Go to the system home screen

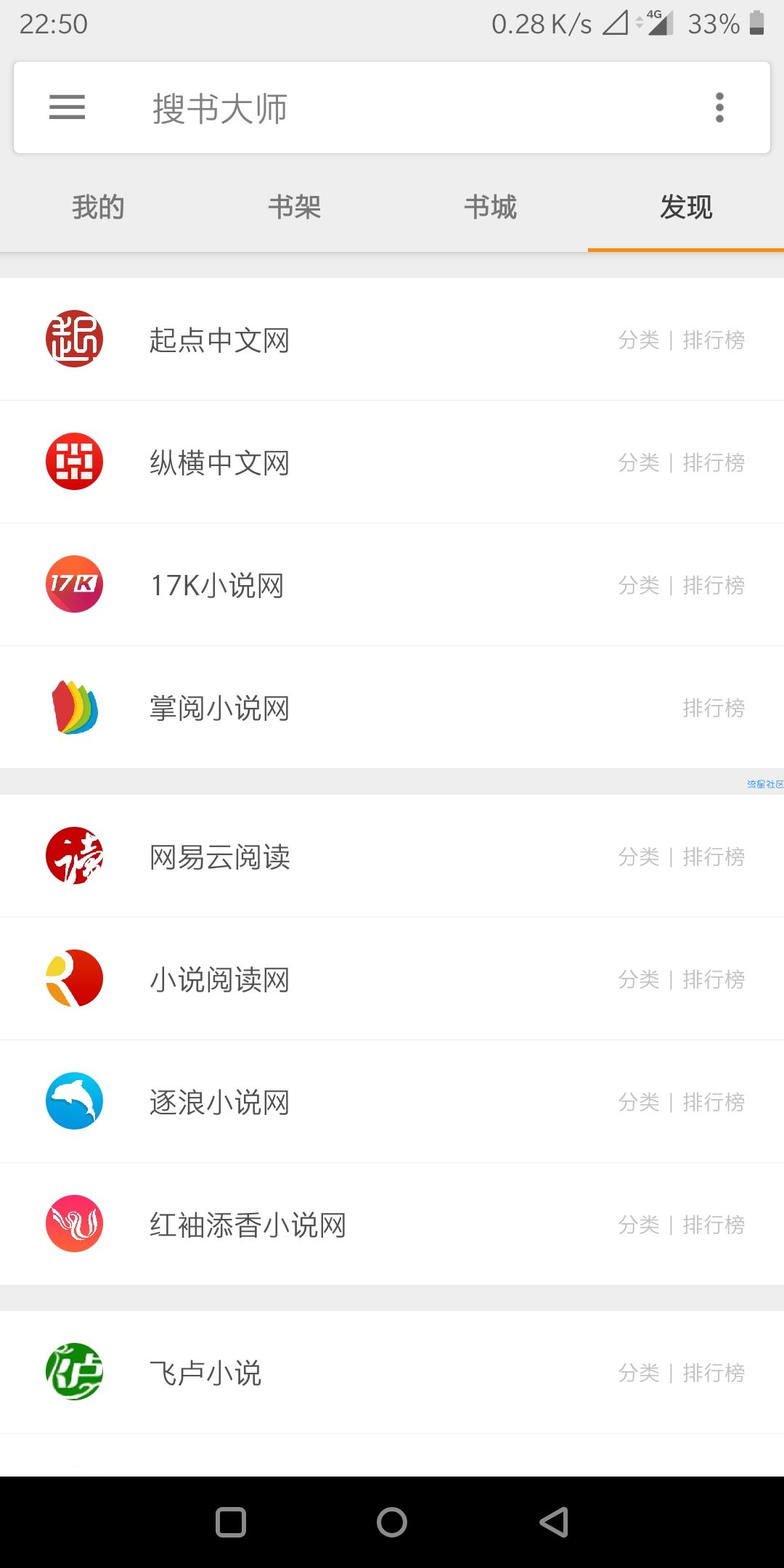coord(392,1522)
